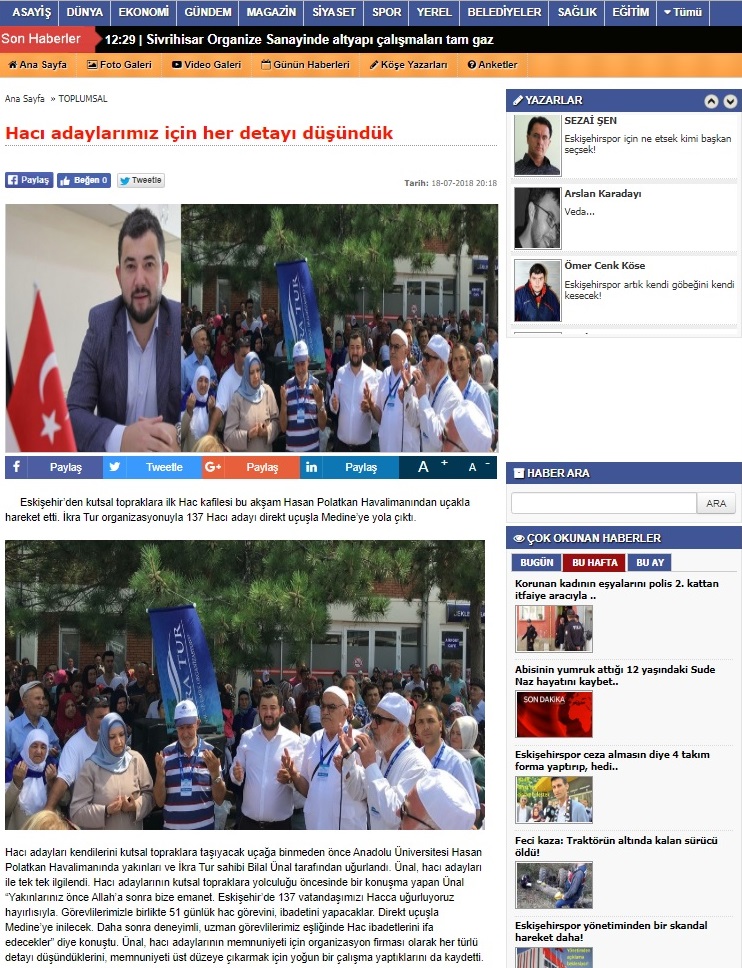Open Köşe Yazarları page
The image size is (742, 968).
point(408,65)
